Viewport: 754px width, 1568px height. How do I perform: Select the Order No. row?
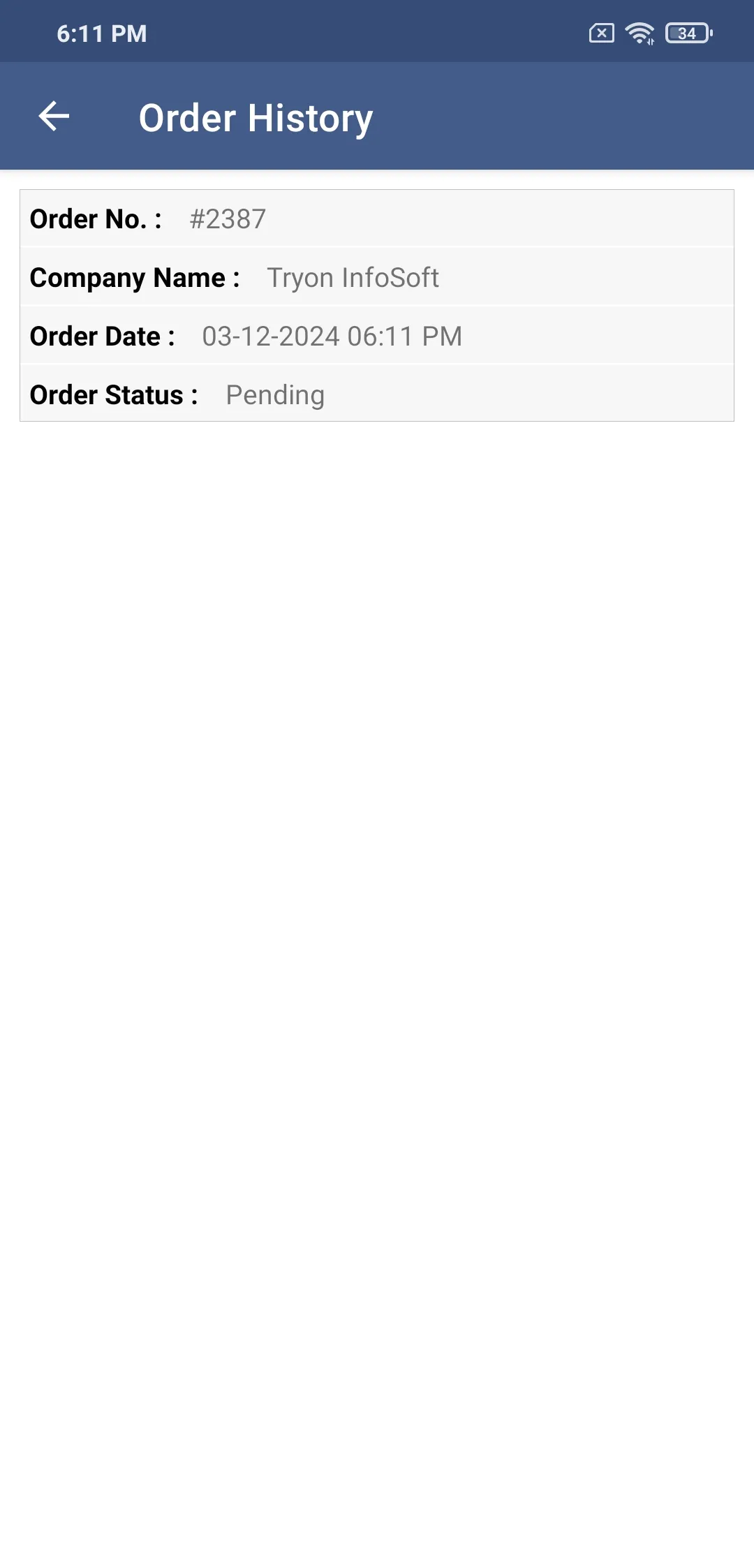[377, 218]
